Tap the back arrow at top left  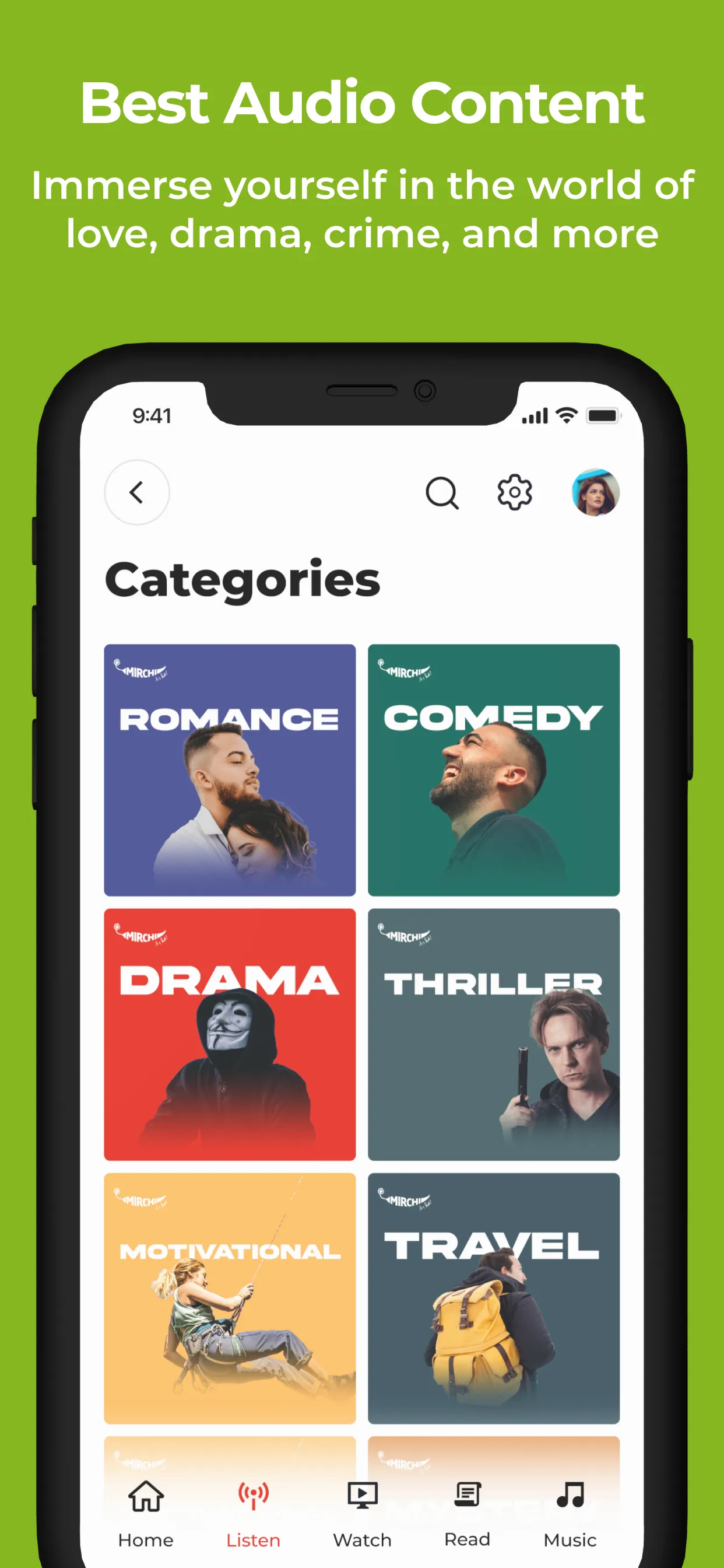(x=137, y=493)
